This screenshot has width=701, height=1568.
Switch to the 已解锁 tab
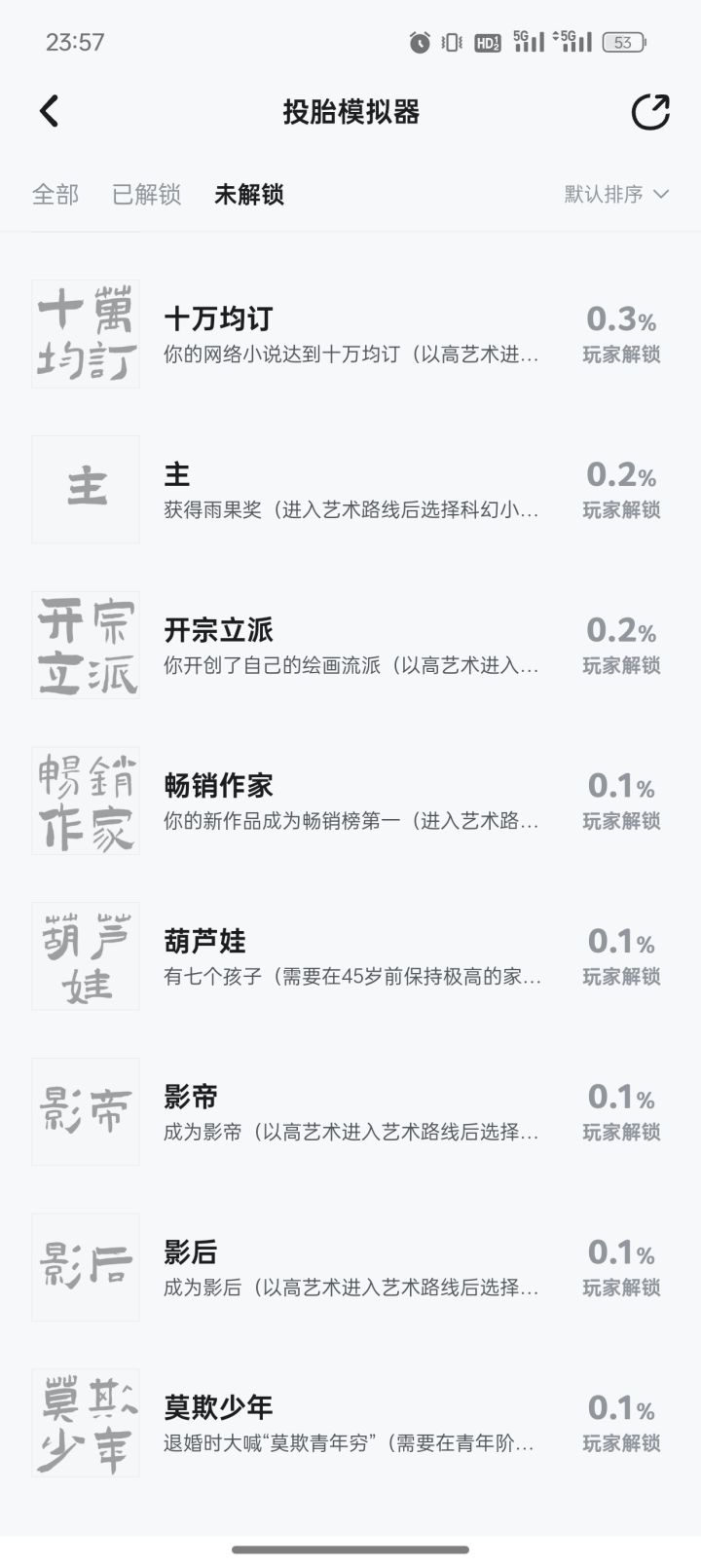click(x=146, y=195)
